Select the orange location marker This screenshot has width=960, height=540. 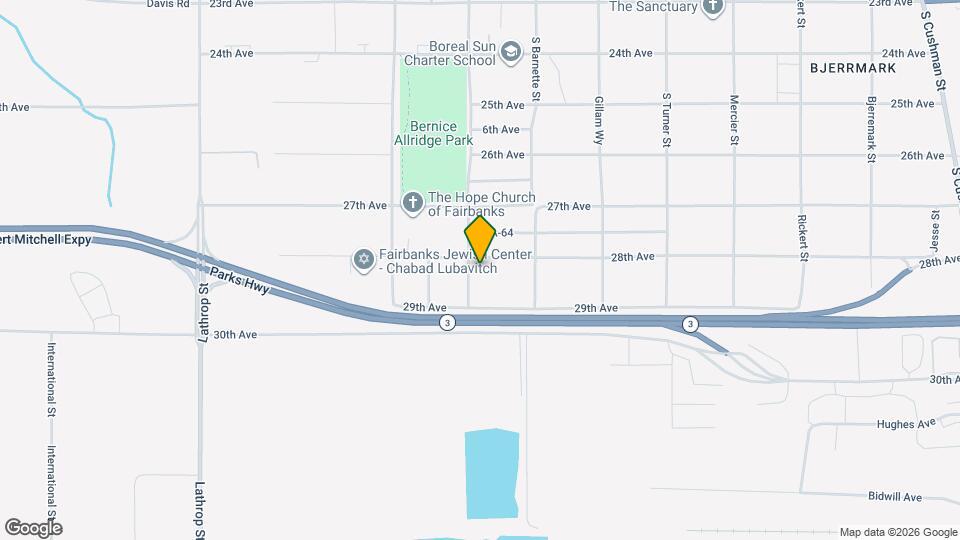tap(481, 238)
